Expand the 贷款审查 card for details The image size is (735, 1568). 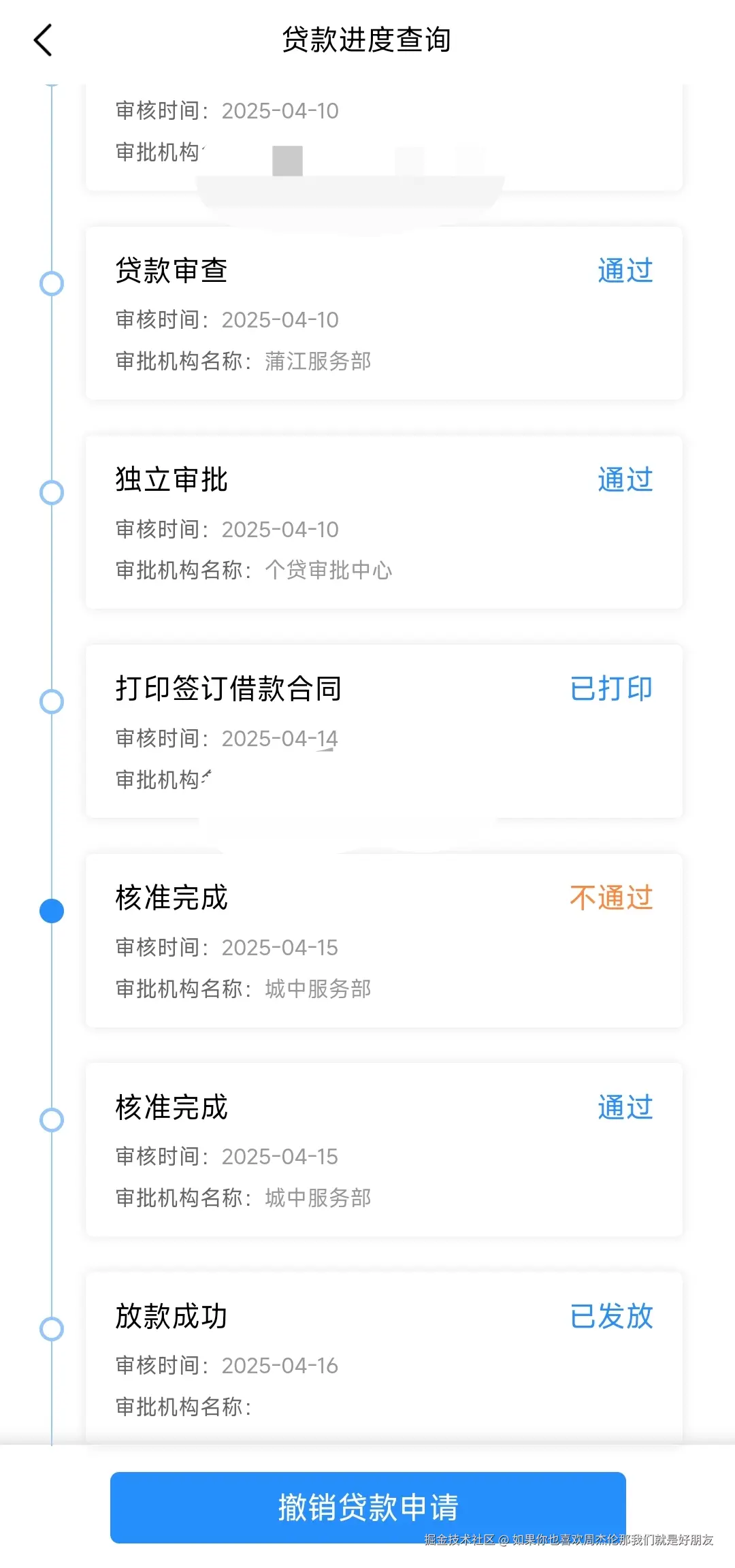(x=383, y=315)
